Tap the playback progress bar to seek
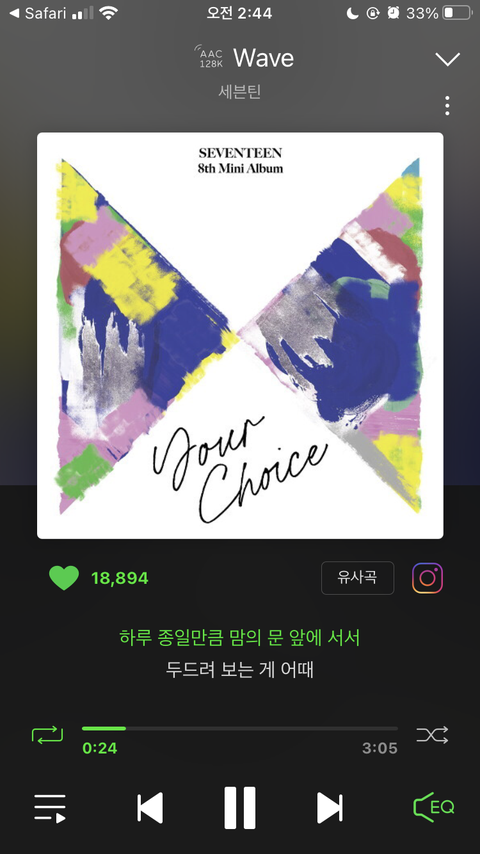The height and width of the screenshot is (854, 480). click(x=240, y=729)
